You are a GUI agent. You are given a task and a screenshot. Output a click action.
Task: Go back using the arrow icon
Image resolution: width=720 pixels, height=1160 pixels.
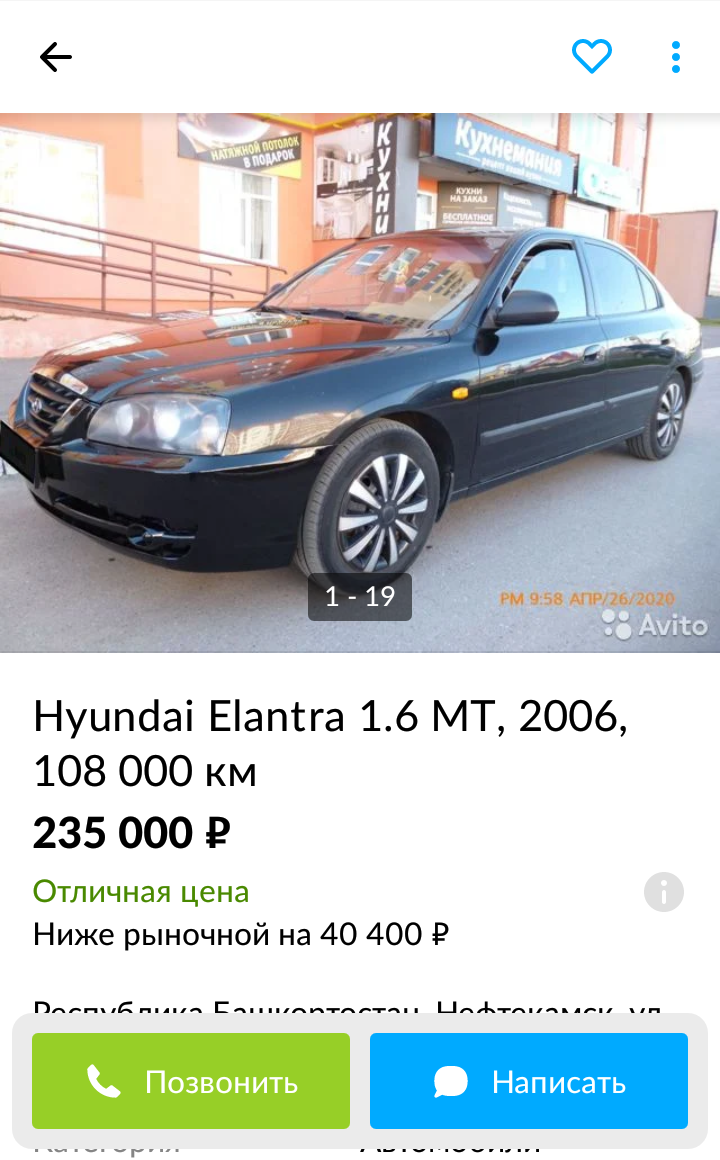click(x=55, y=57)
